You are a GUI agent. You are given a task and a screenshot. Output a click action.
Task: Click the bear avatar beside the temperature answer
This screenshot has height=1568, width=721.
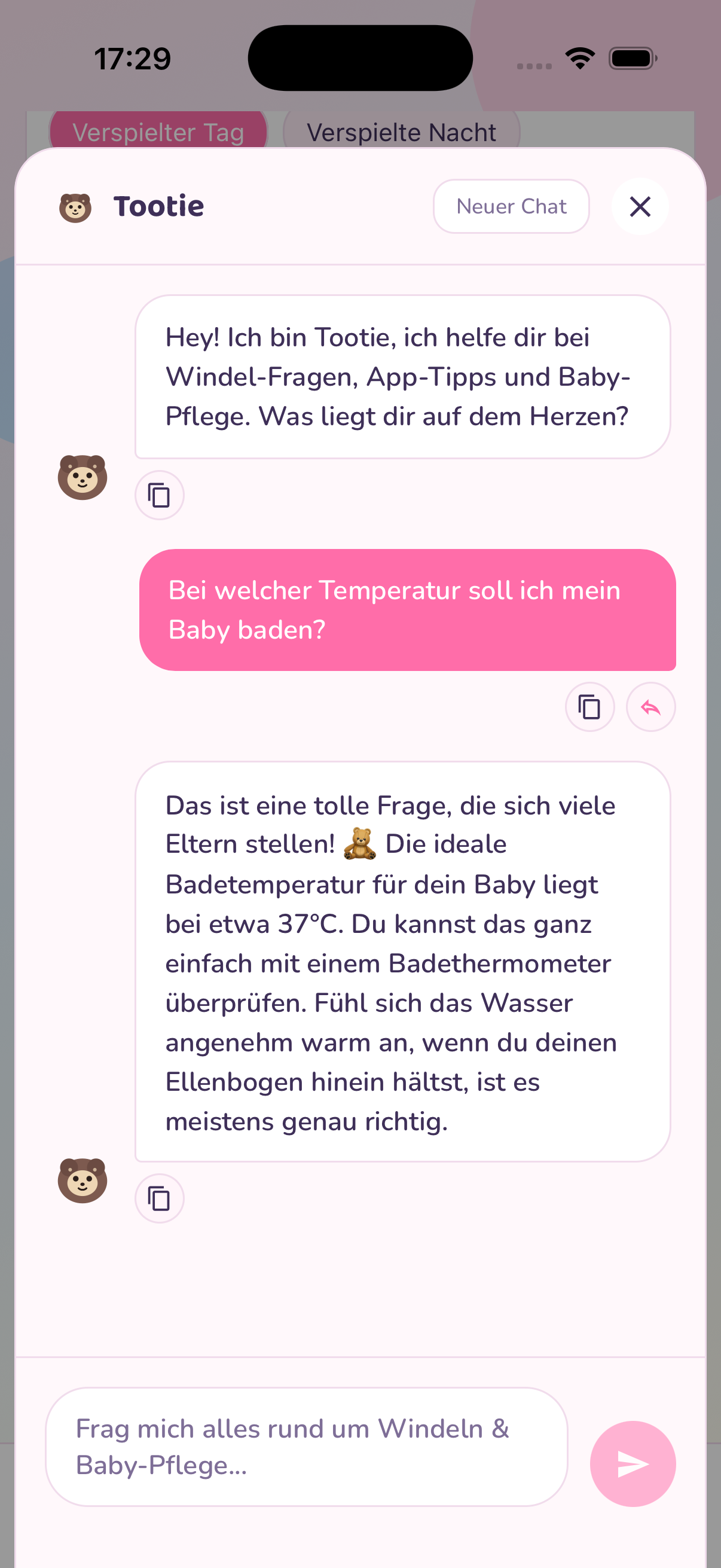[84, 1181]
